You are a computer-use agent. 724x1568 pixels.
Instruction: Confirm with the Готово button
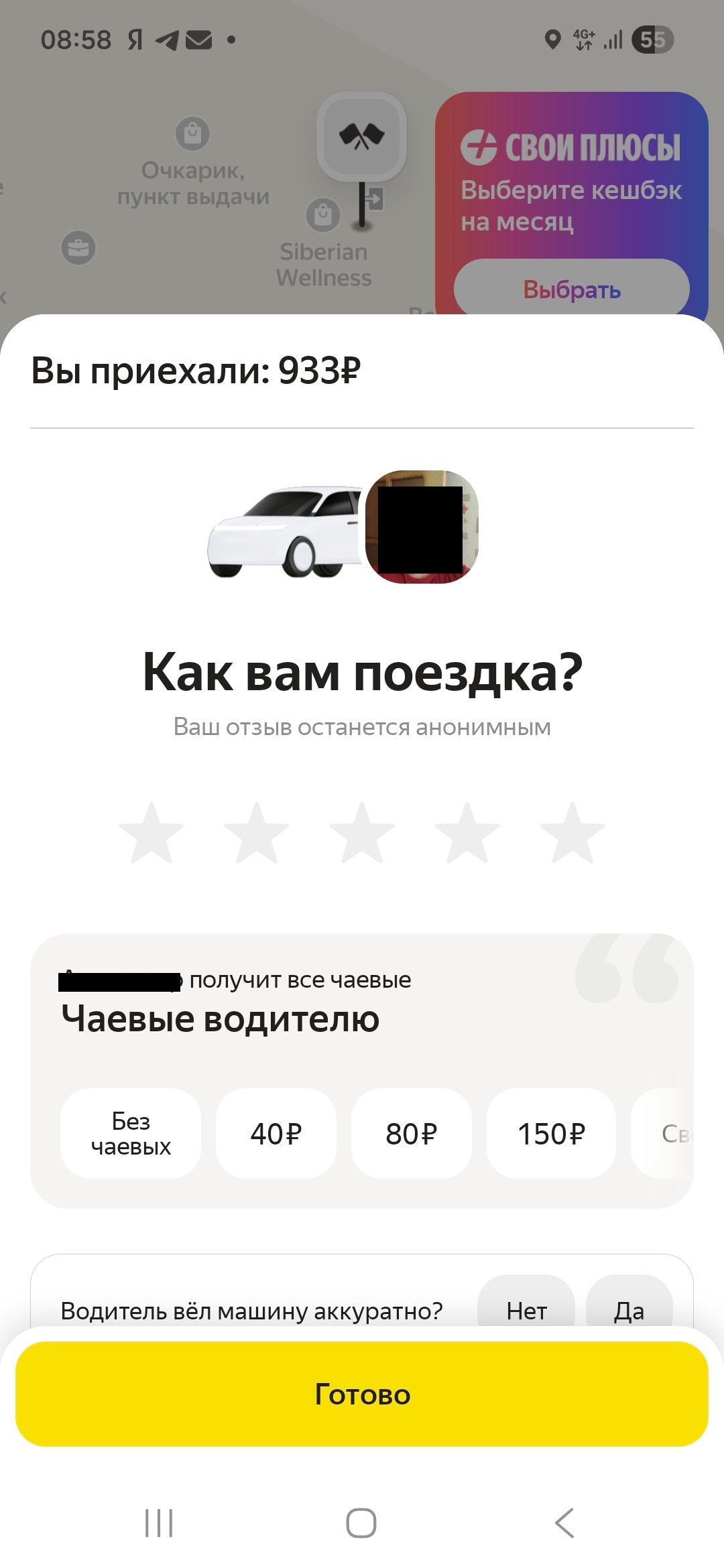tap(362, 1394)
